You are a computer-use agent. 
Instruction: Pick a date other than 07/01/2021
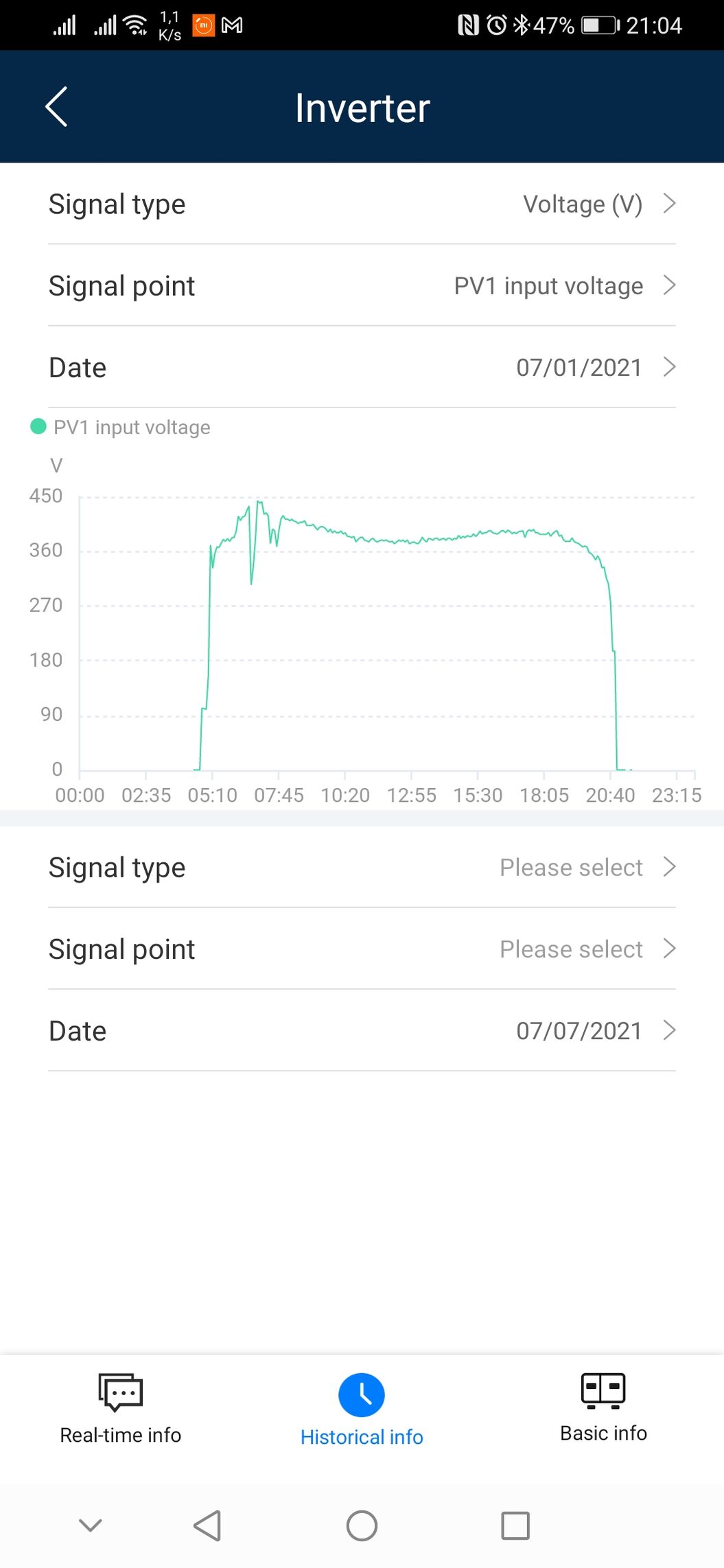click(x=362, y=367)
